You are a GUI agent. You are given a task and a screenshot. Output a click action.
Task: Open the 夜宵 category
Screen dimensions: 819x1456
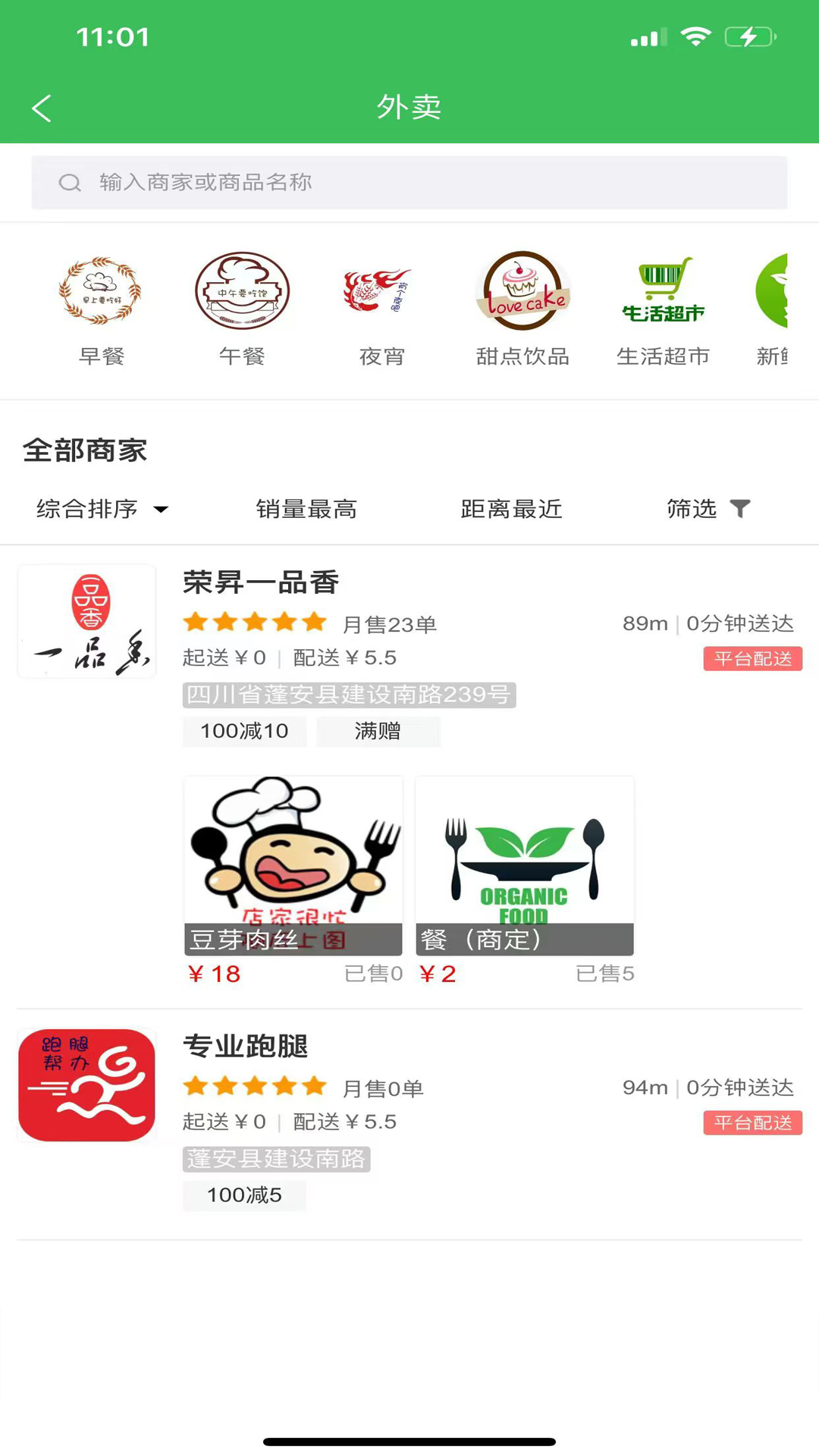pyautogui.click(x=381, y=309)
